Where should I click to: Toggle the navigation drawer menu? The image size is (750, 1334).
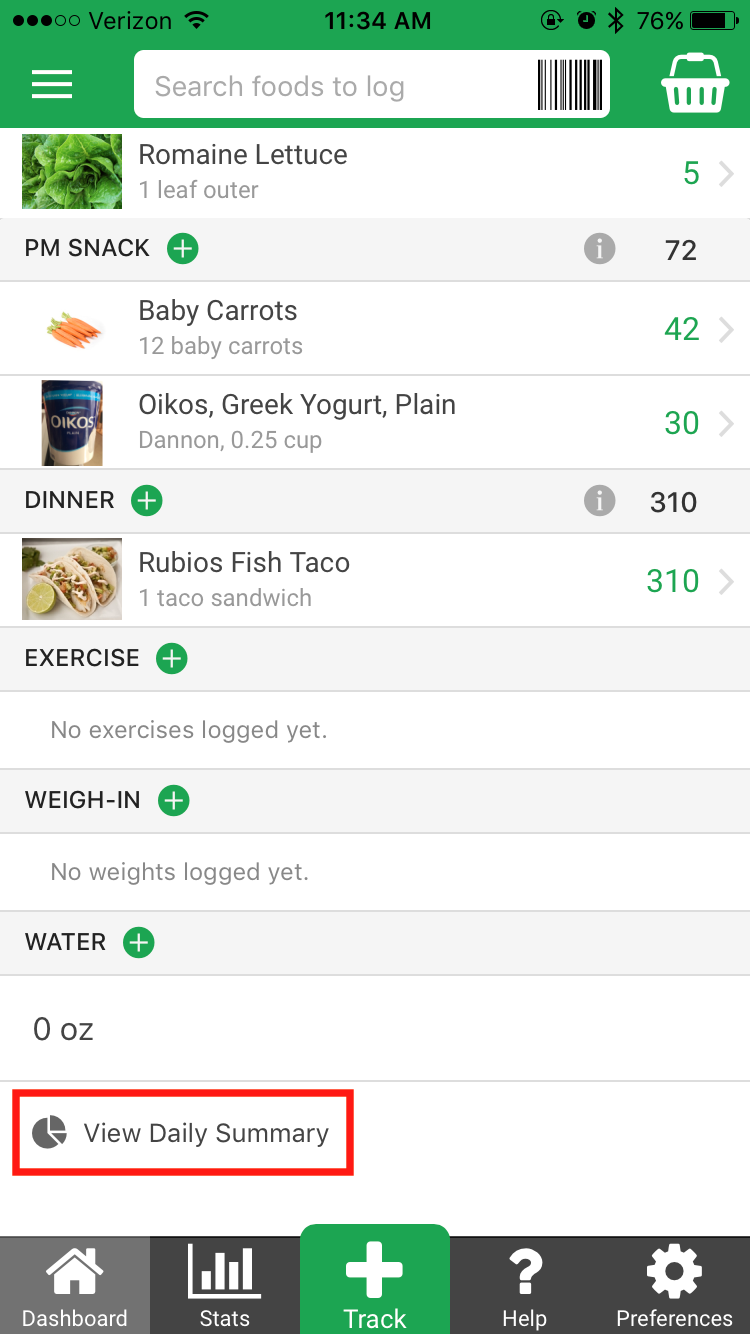51,84
